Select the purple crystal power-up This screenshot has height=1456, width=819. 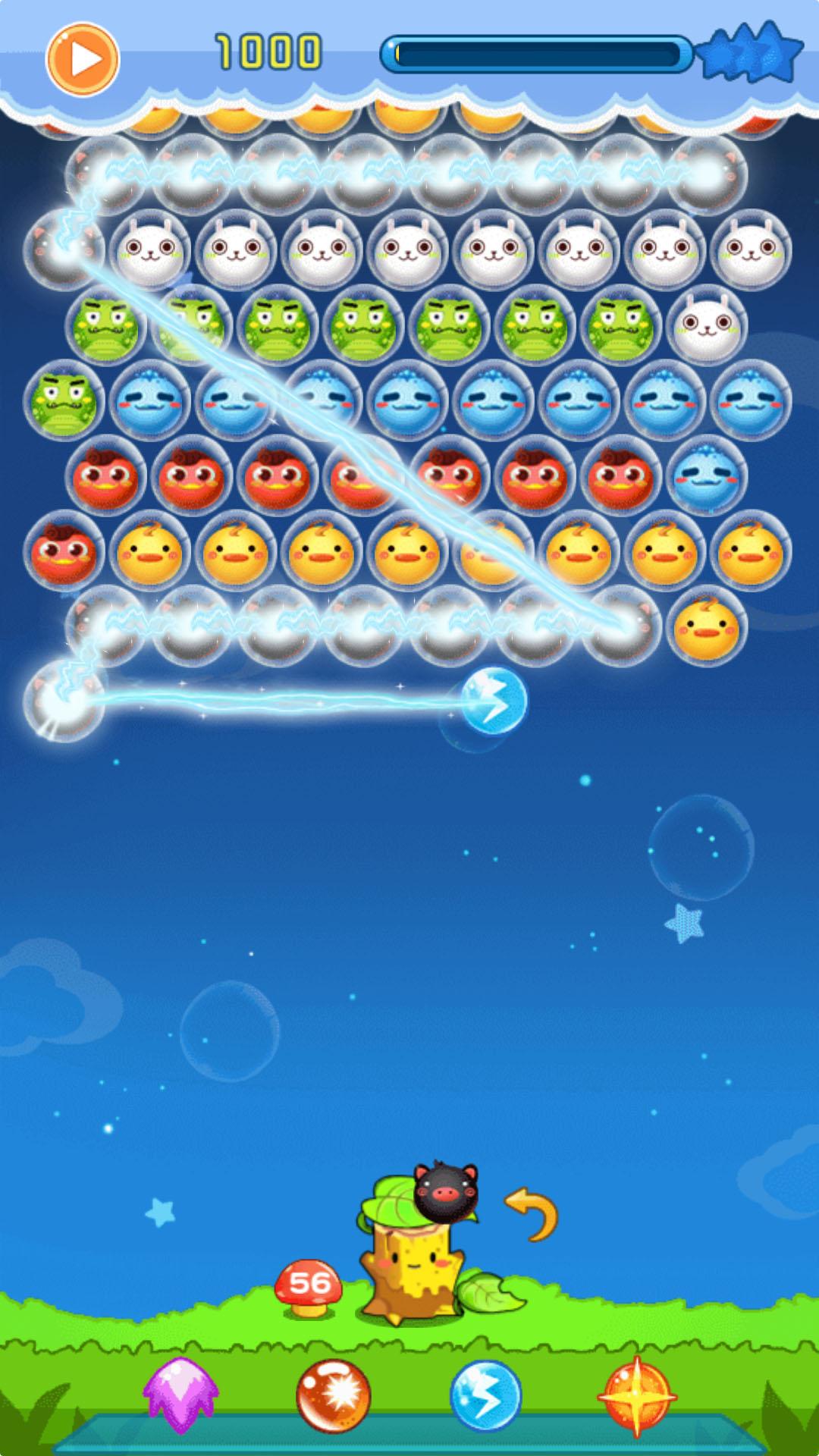click(x=181, y=1395)
